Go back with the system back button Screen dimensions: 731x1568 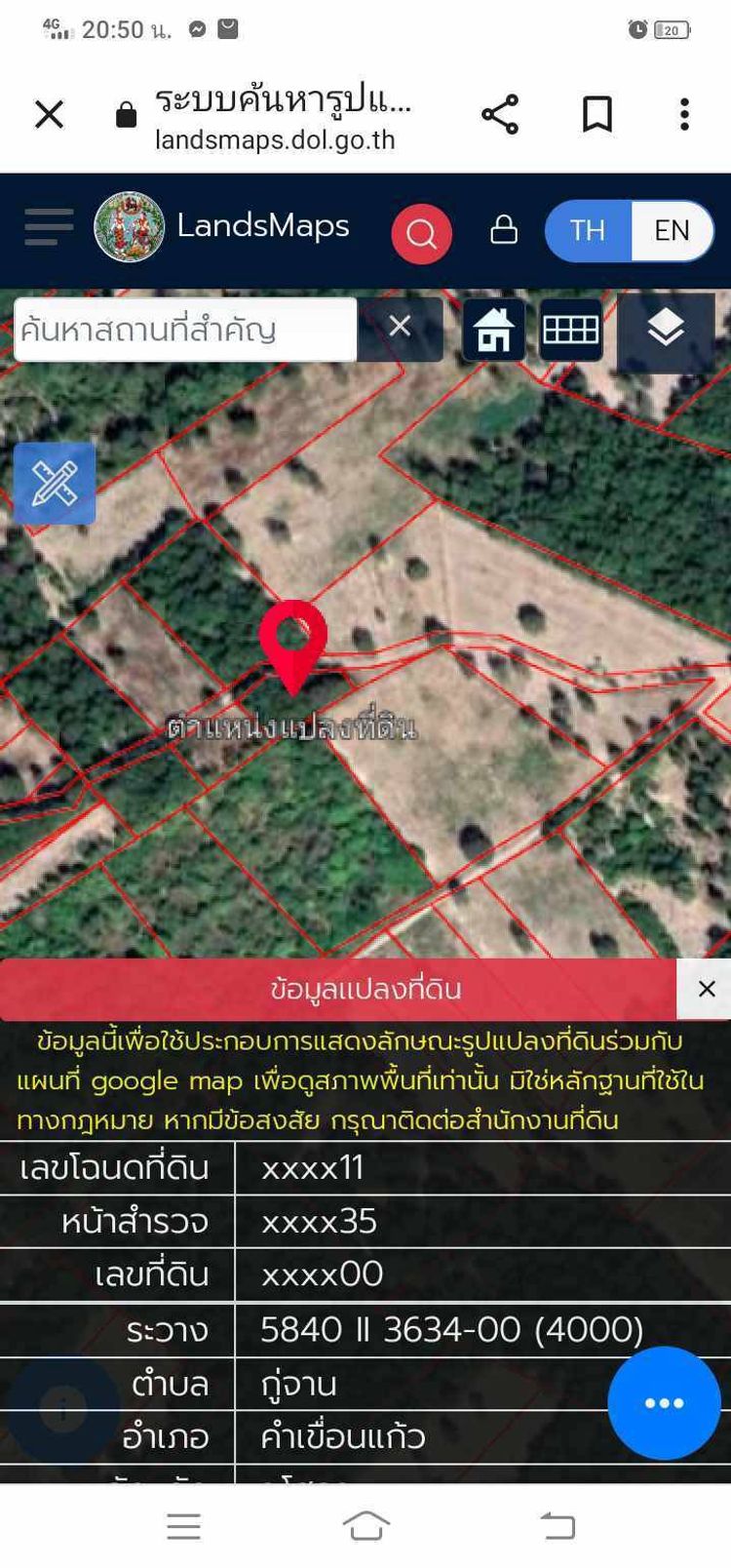point(558,1524)
